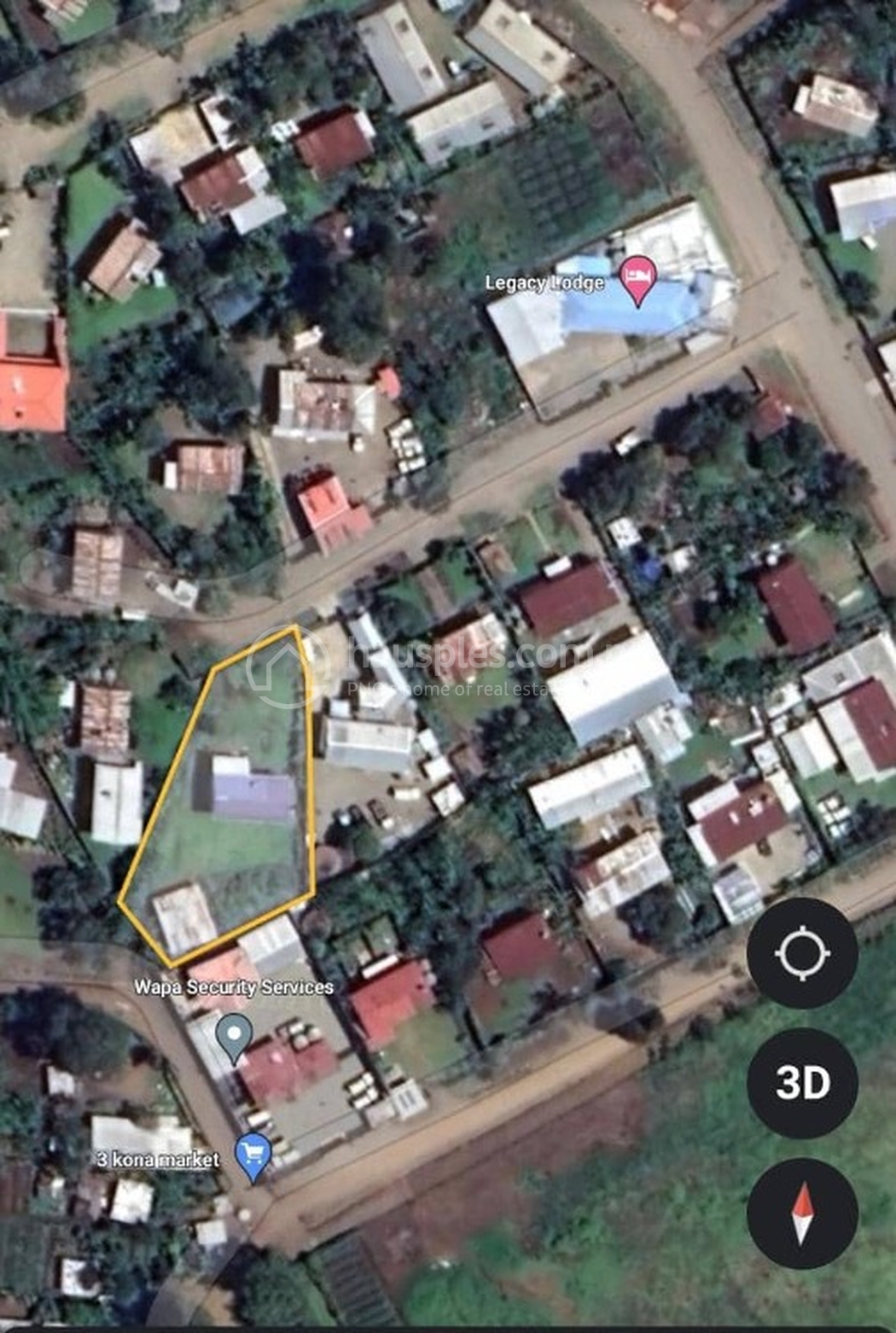Select the circular 3D view control
Image resolution: width=896 pixels, height=1333 pixels.
803,1082
